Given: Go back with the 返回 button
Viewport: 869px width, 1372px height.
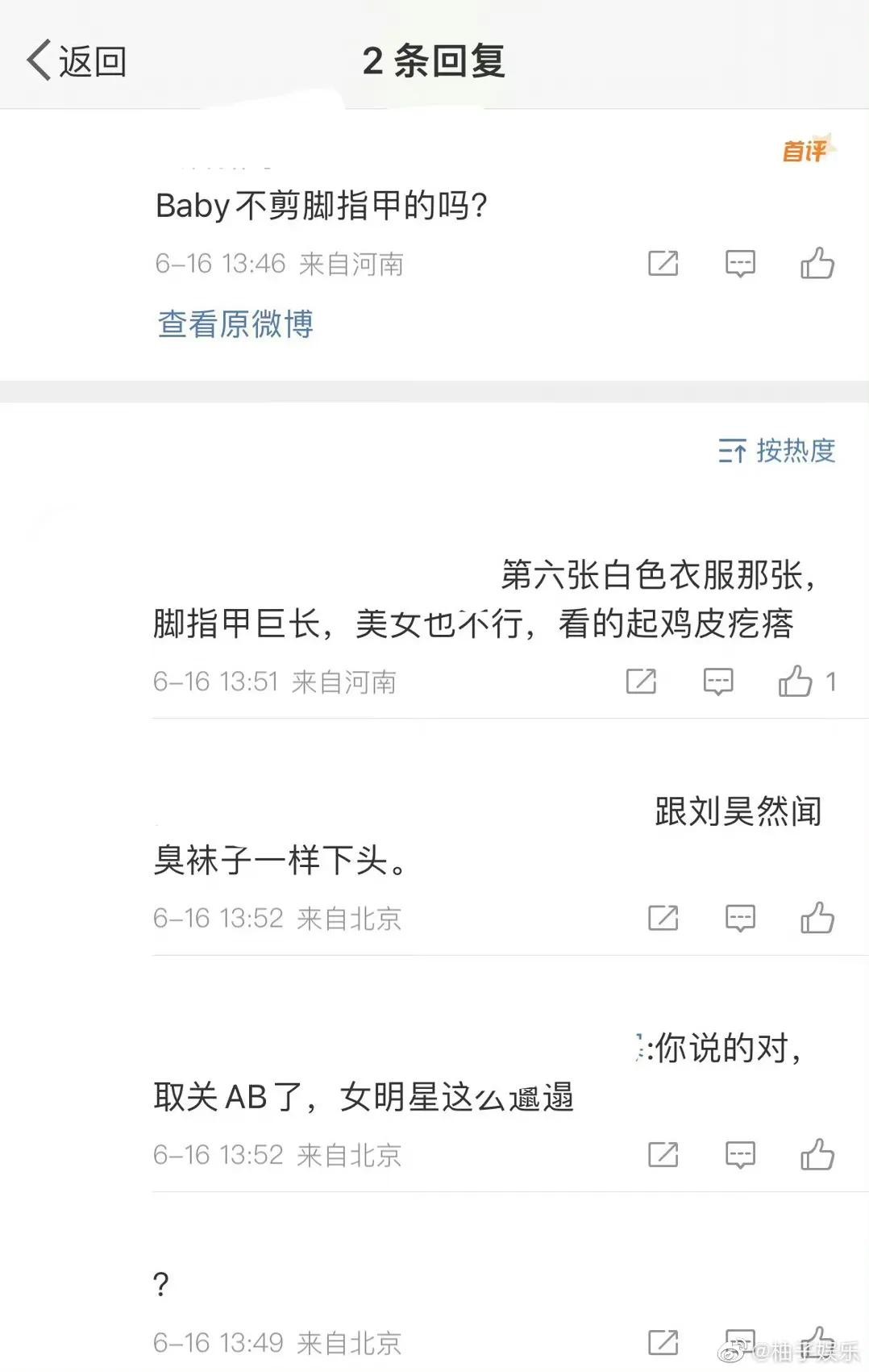Looking at the screenshot, I should (x=77, y=61).
